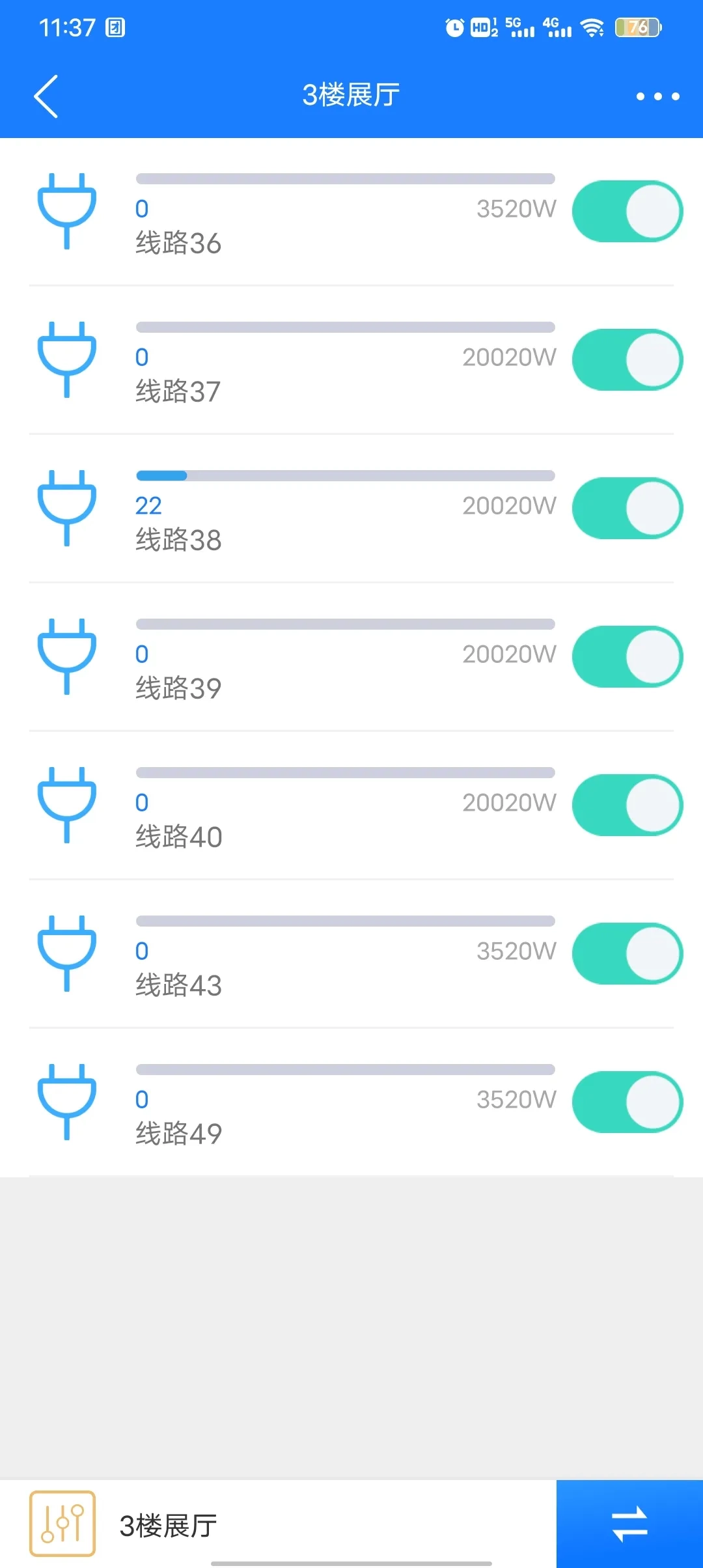
Task: Turn off 线路40 circuit
Action: click(627, 805)
